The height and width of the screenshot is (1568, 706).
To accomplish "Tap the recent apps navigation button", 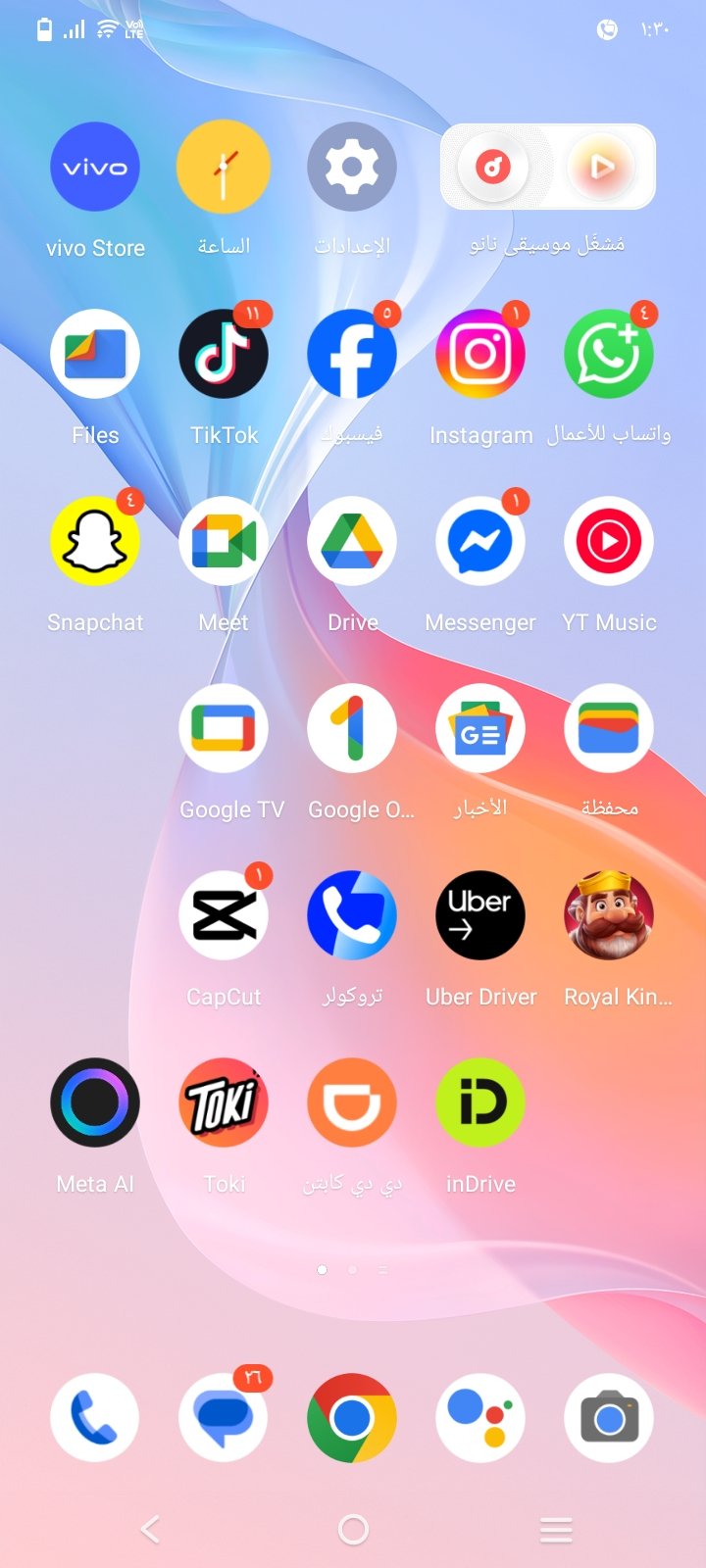I will (556, 1529).
